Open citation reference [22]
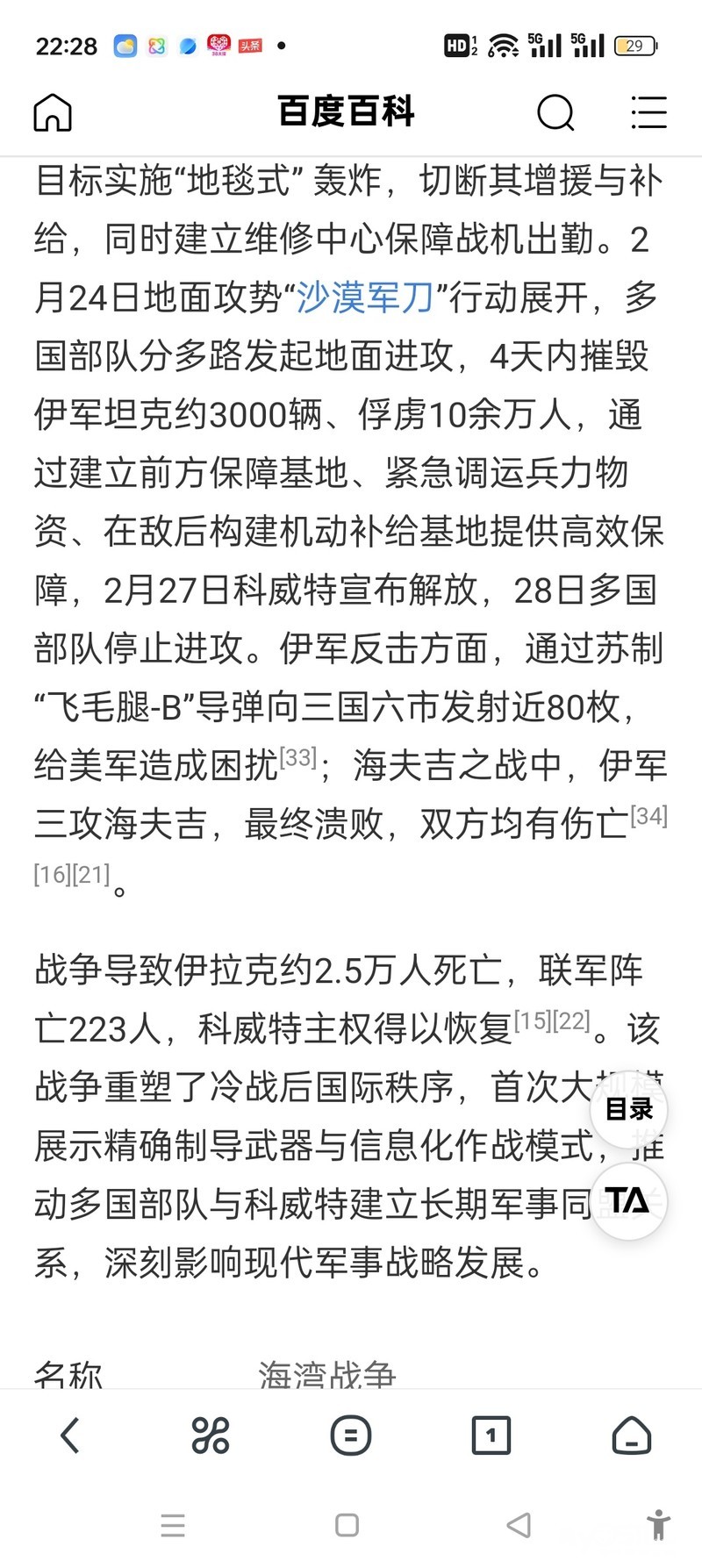The width and height of the screenshot is (702, 1568). click(x=572, y=1020)
